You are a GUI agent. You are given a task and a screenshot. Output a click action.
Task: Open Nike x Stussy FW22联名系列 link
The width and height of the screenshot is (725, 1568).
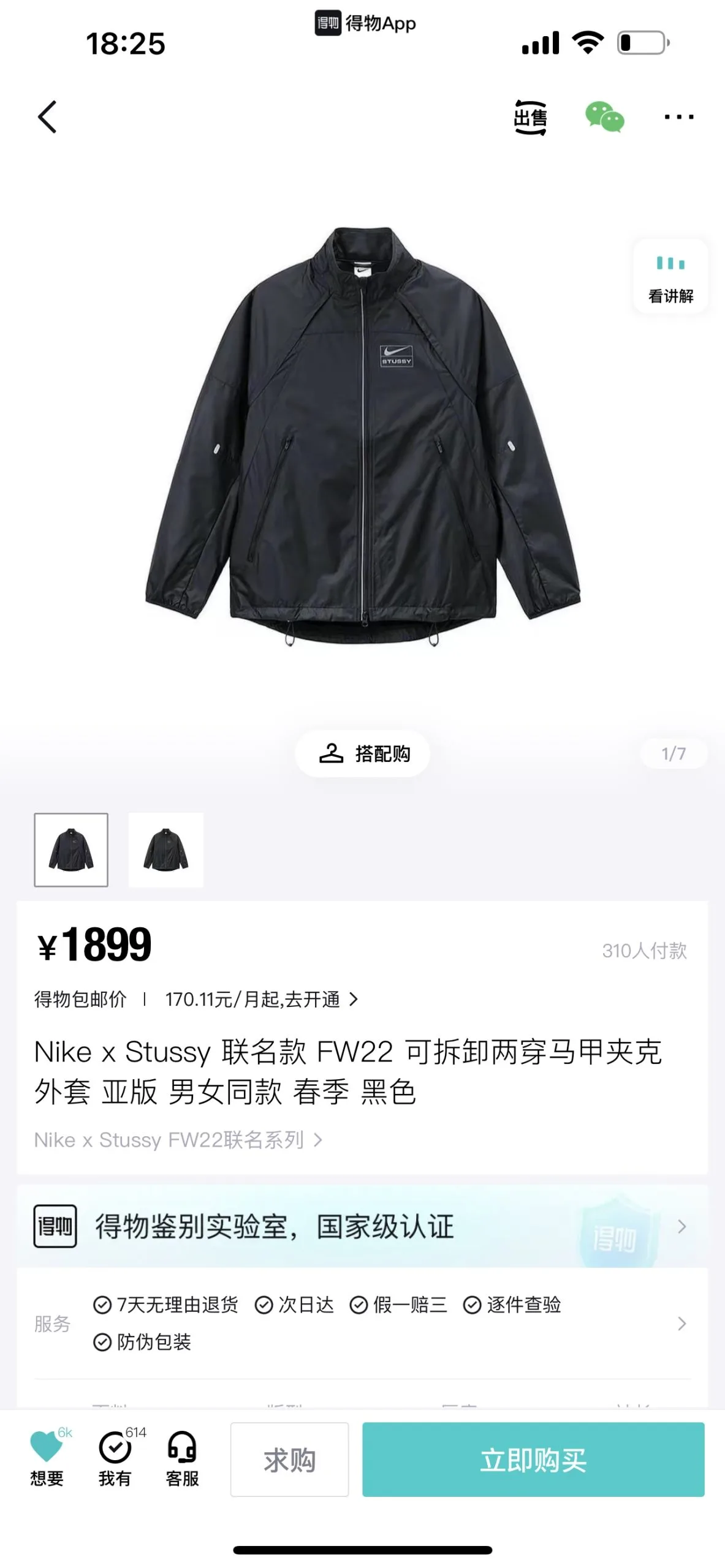(178, 1140)
